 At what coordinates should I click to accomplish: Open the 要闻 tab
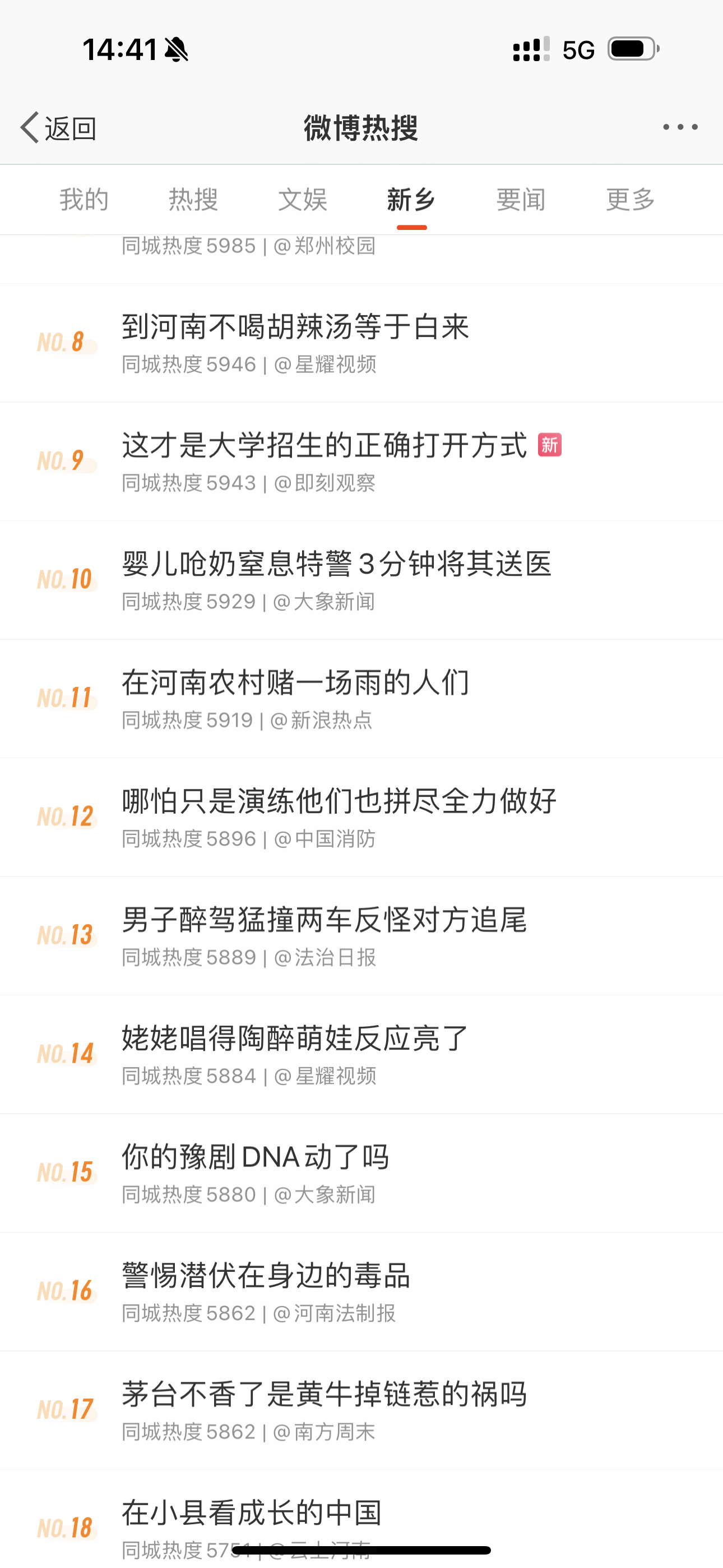[521, 200]
